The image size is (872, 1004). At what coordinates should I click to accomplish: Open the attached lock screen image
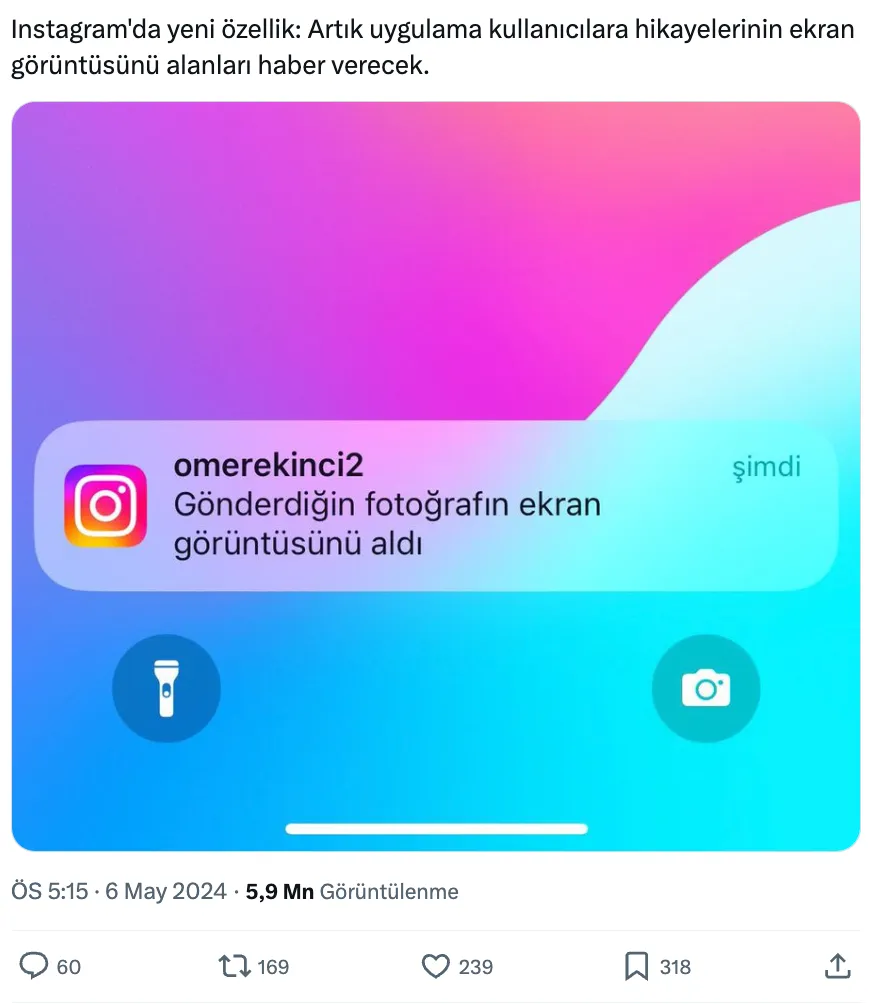point(436,300)
